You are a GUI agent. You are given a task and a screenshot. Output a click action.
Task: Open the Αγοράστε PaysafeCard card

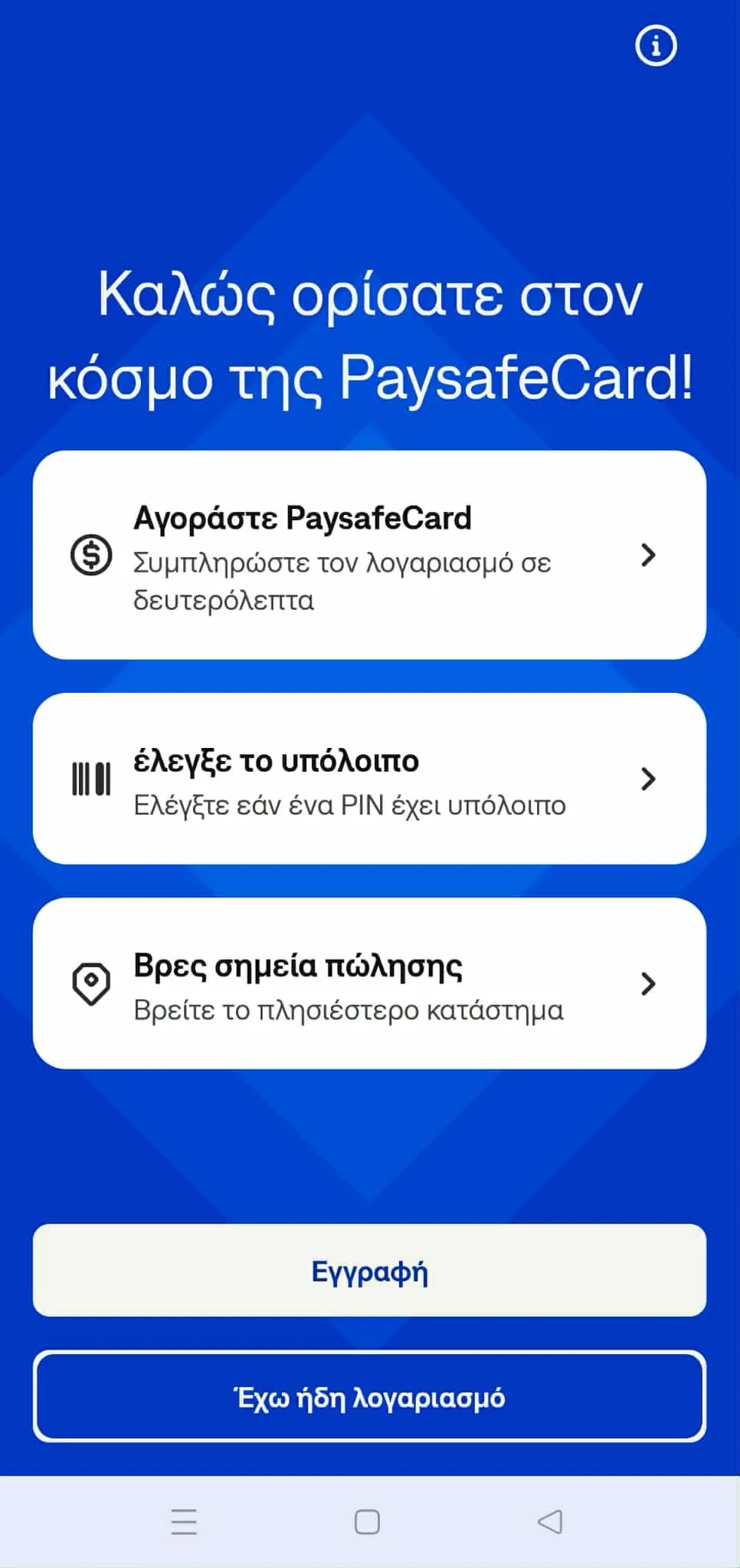369,555
